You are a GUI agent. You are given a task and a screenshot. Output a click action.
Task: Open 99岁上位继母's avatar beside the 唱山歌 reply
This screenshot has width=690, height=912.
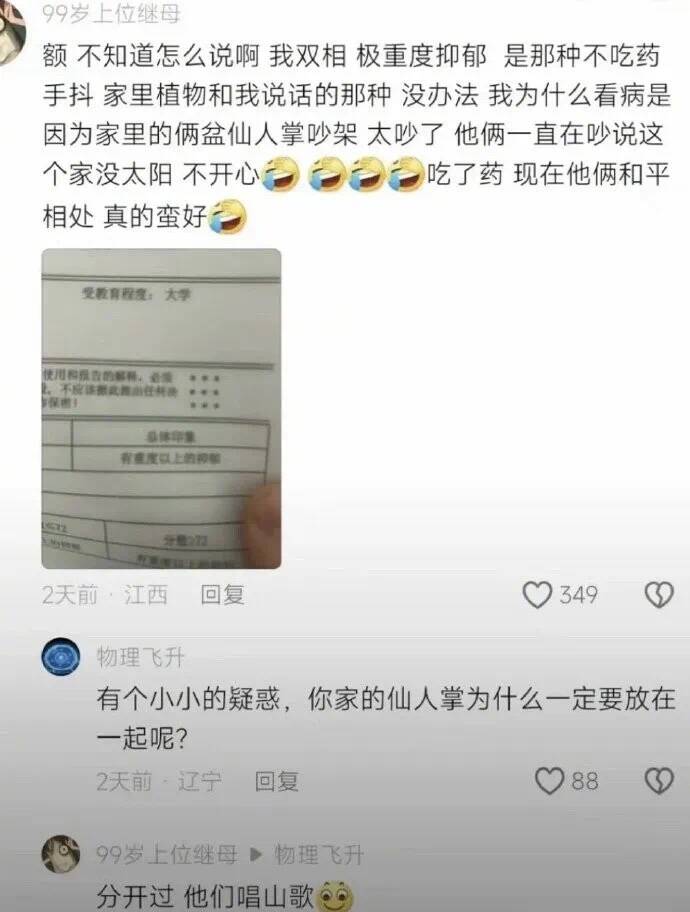[60, 854]
